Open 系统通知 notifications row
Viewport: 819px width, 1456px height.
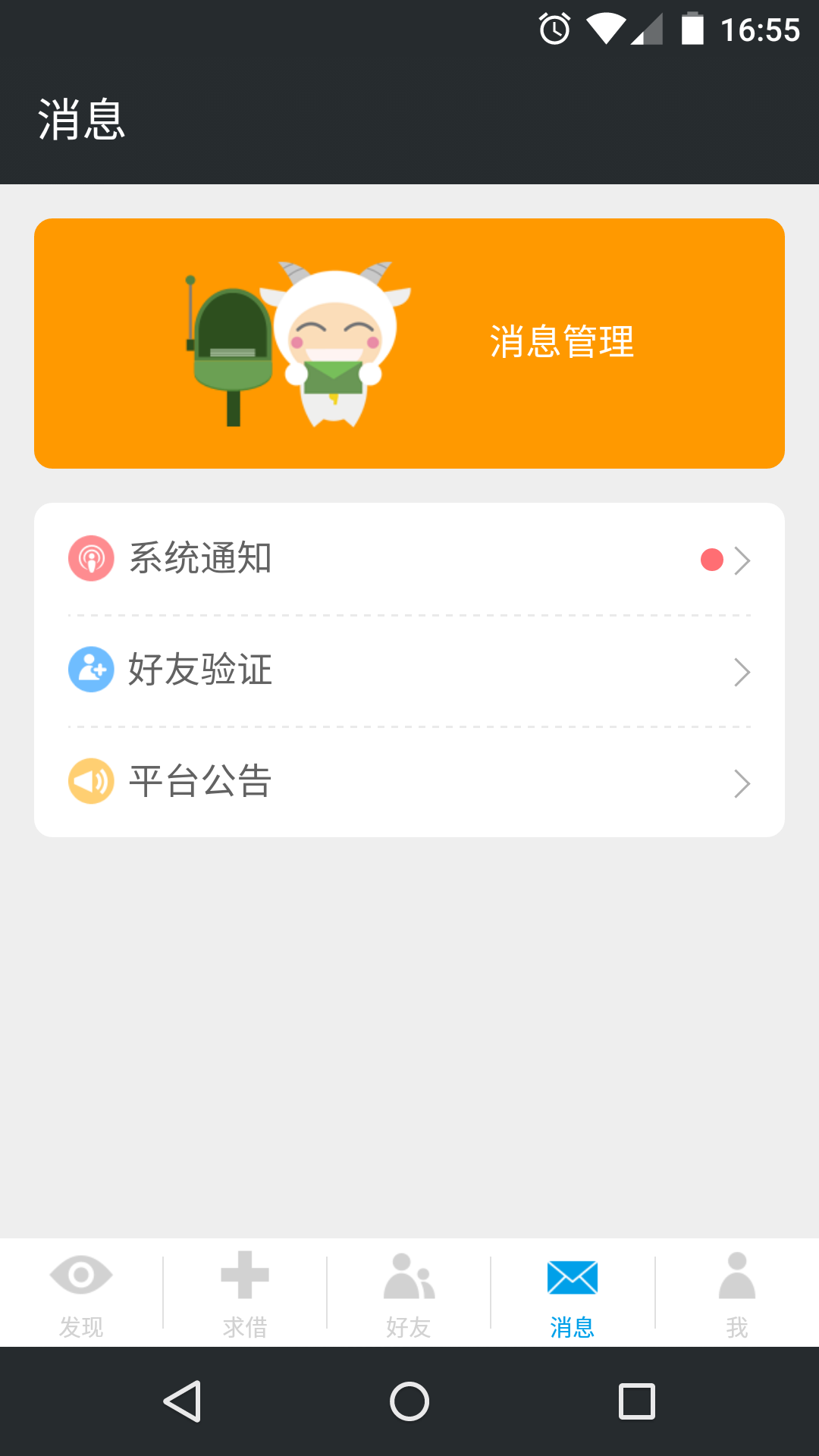click(x=409, y=560)
